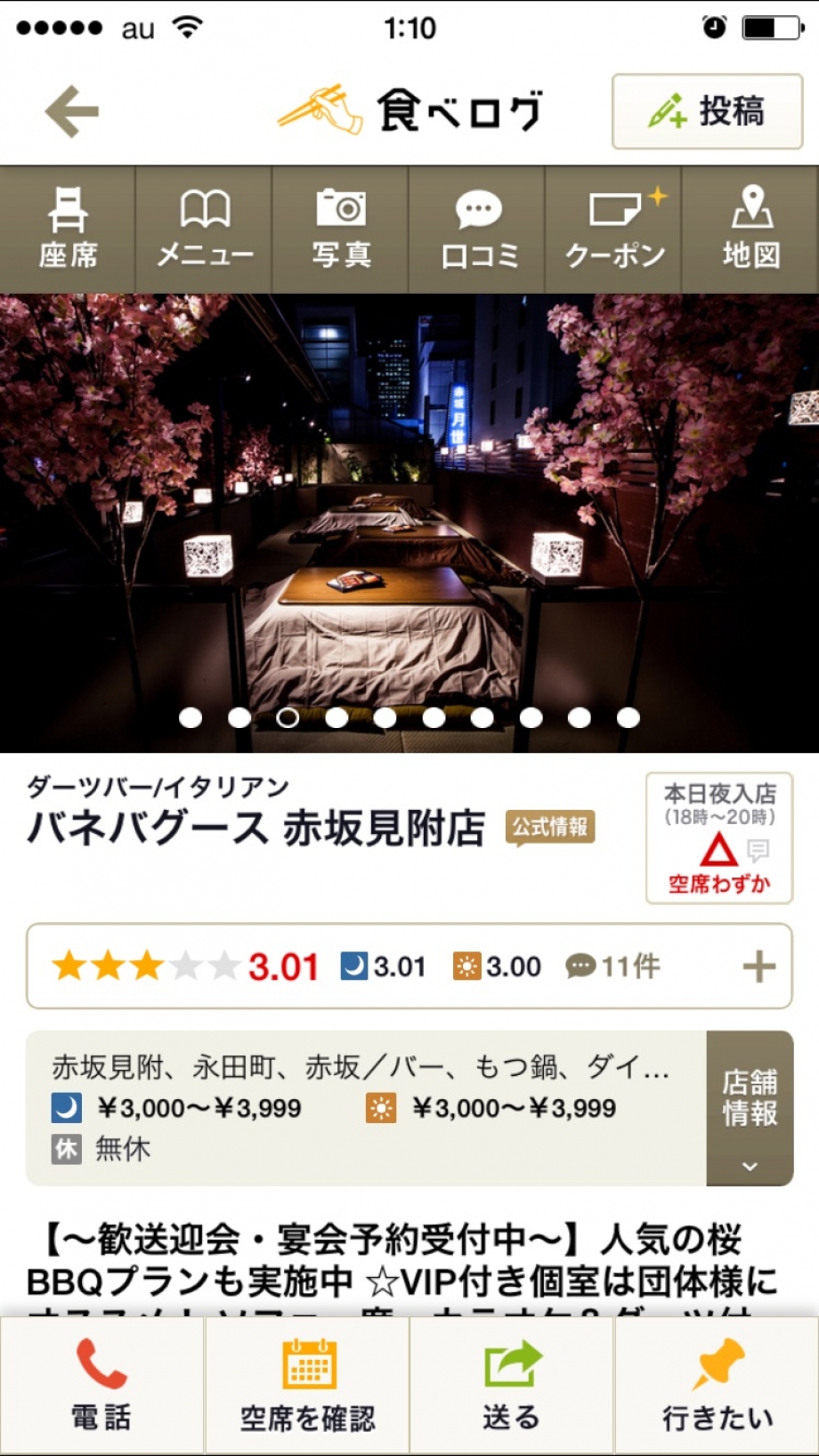Switch to the メニュー menu tab
819x1456 pixels.
[205, 230]
